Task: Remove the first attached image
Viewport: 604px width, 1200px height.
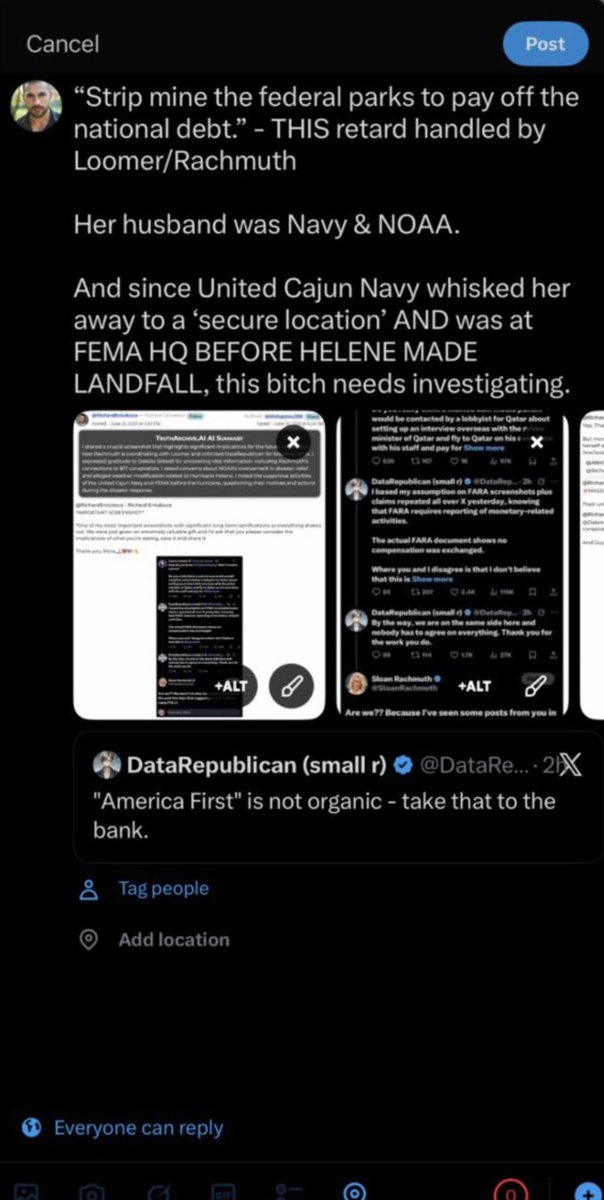Action: [292, 442]
